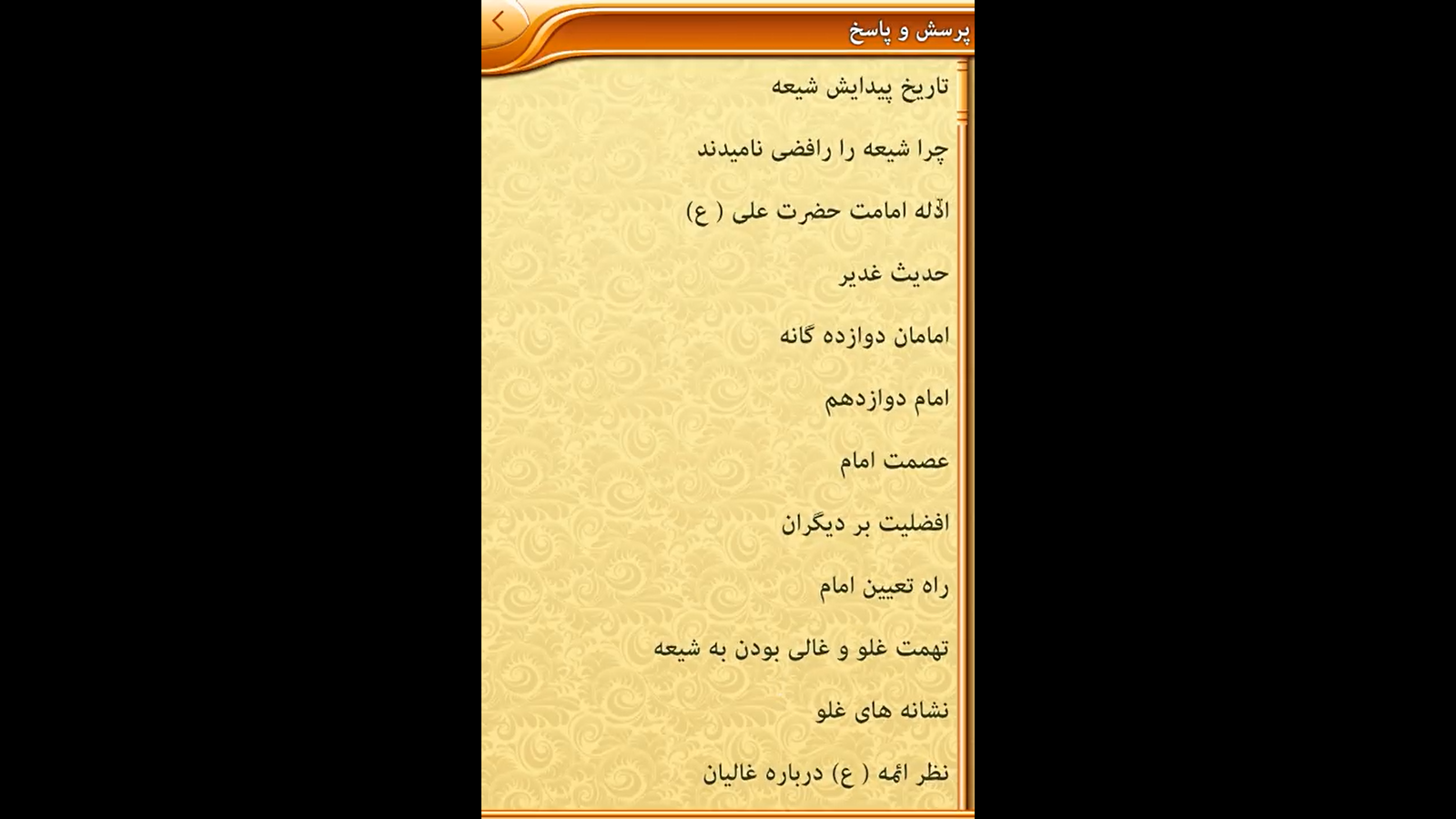
Task: Open 'راه تعیین امام' question
Action: click(x=884, y=586)
